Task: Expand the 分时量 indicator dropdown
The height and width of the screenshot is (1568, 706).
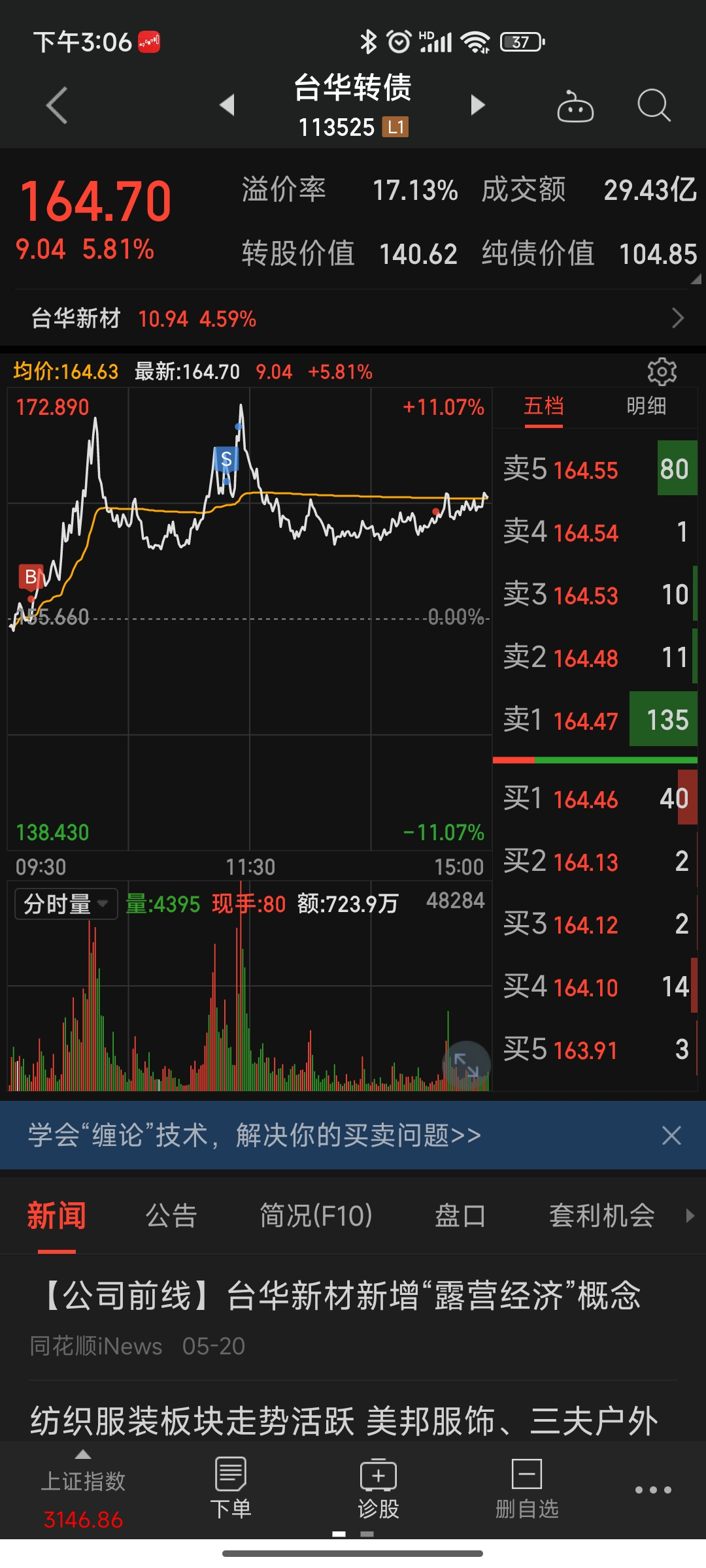Action: pos(66,904)
